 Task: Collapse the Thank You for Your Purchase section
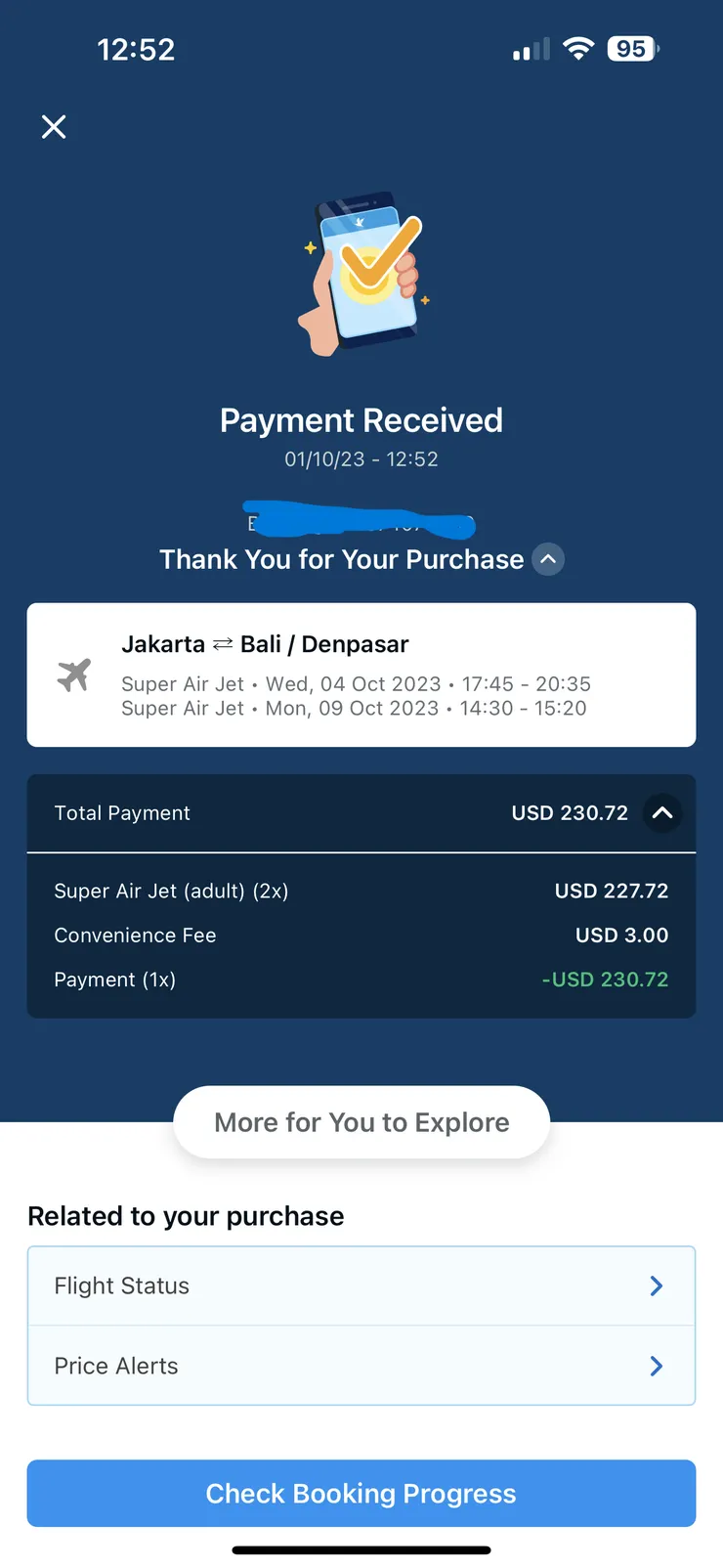(548, 559)
